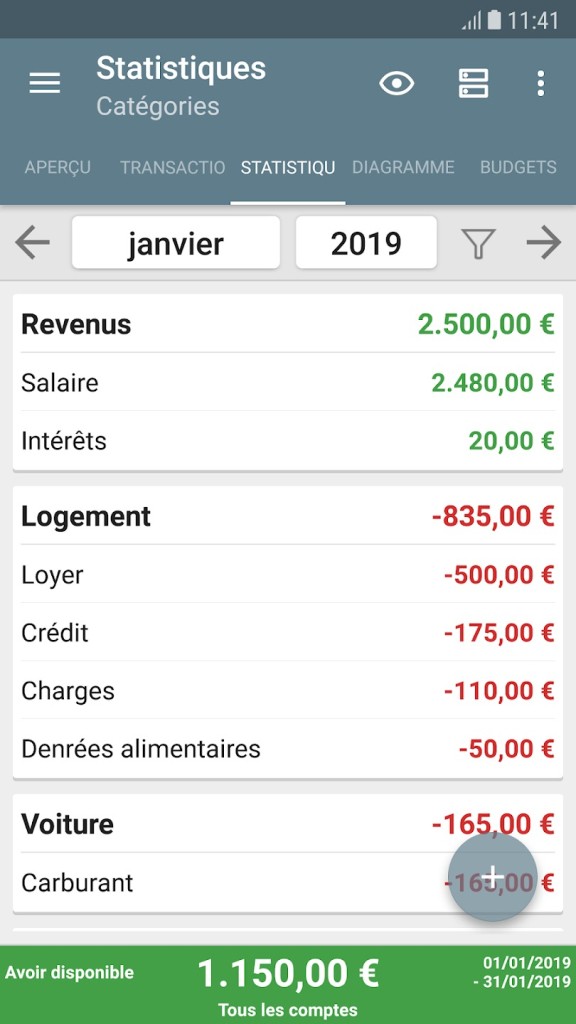This screenshot has width=576, height=1024.
Task: Open the 2019 year picker
Action: pos(366,243)
